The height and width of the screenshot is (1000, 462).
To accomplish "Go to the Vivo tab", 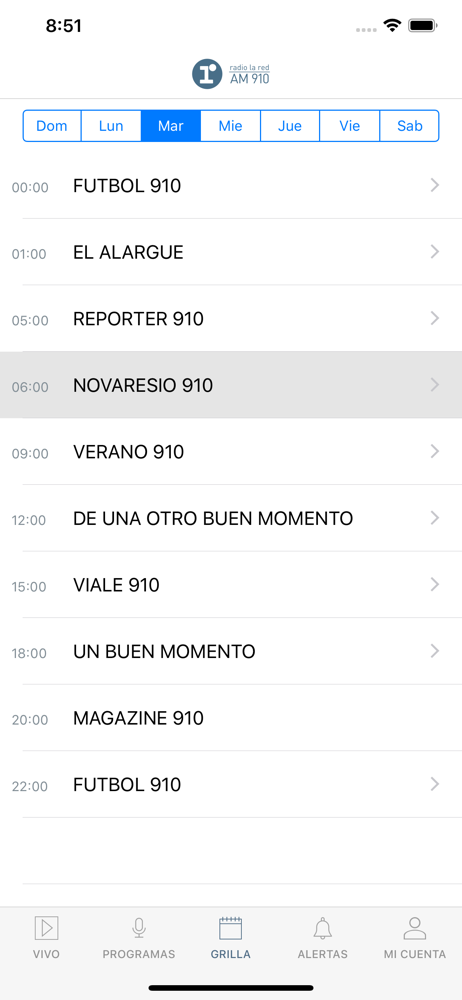I will pos(46,938).
